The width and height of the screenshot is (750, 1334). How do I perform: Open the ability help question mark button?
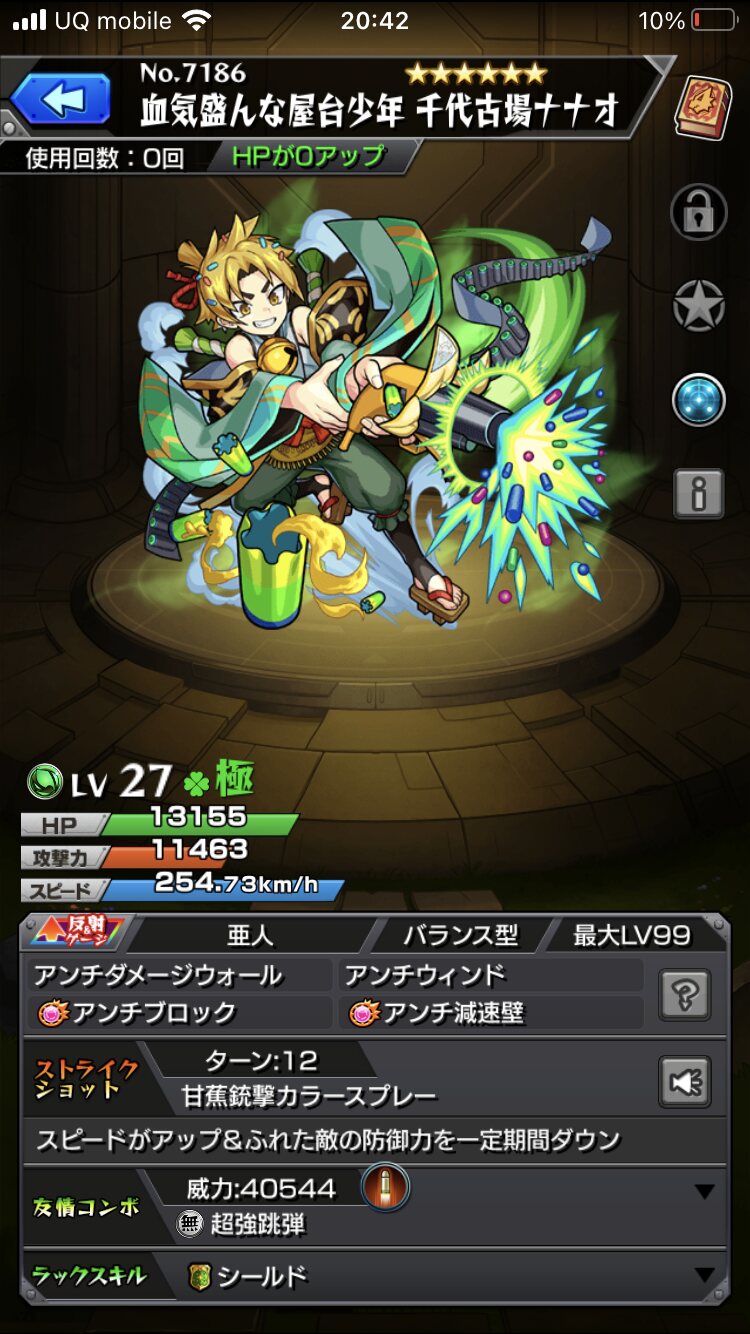click(685, 994)
